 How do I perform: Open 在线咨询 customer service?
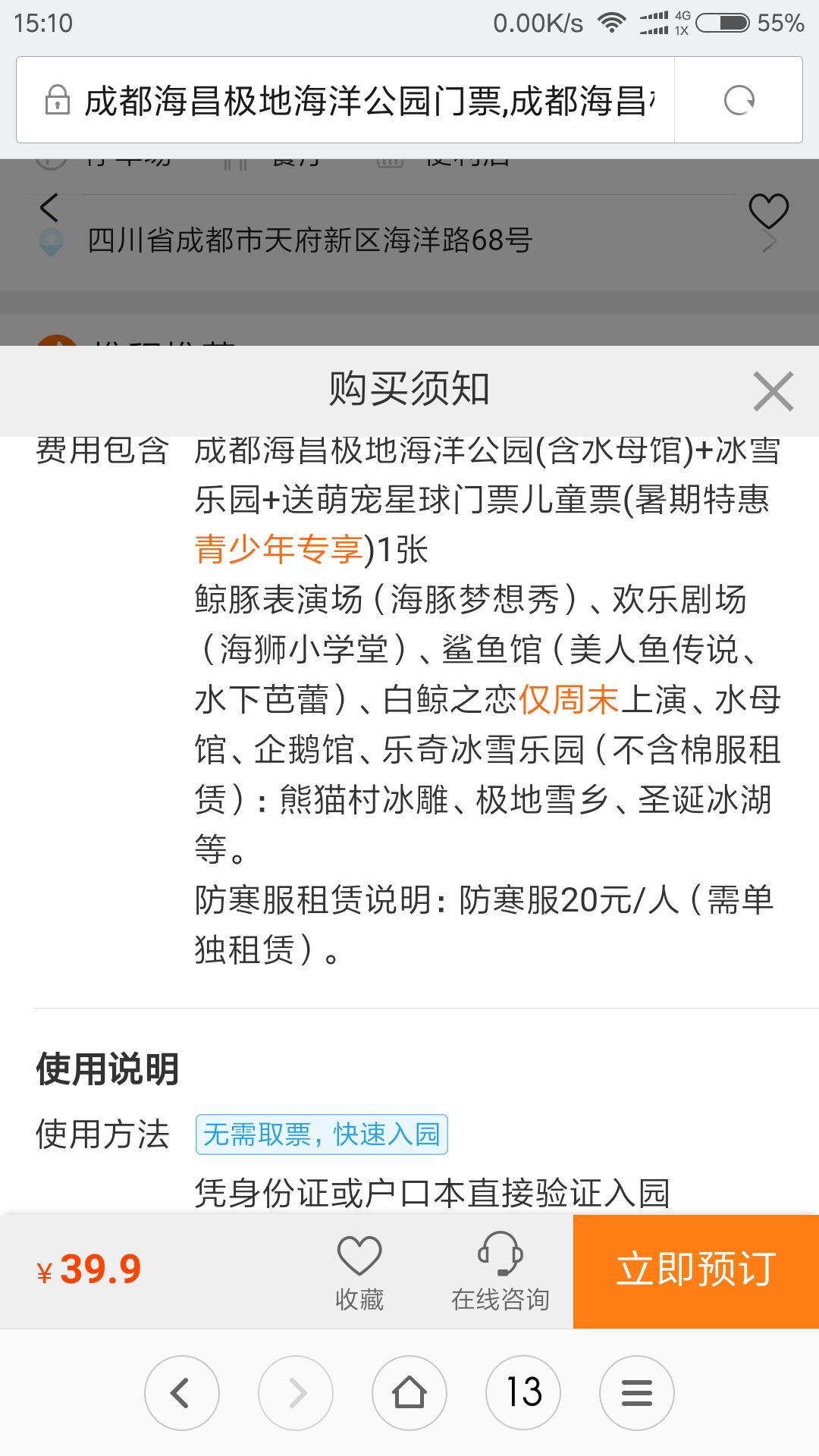click(500, 1272)
